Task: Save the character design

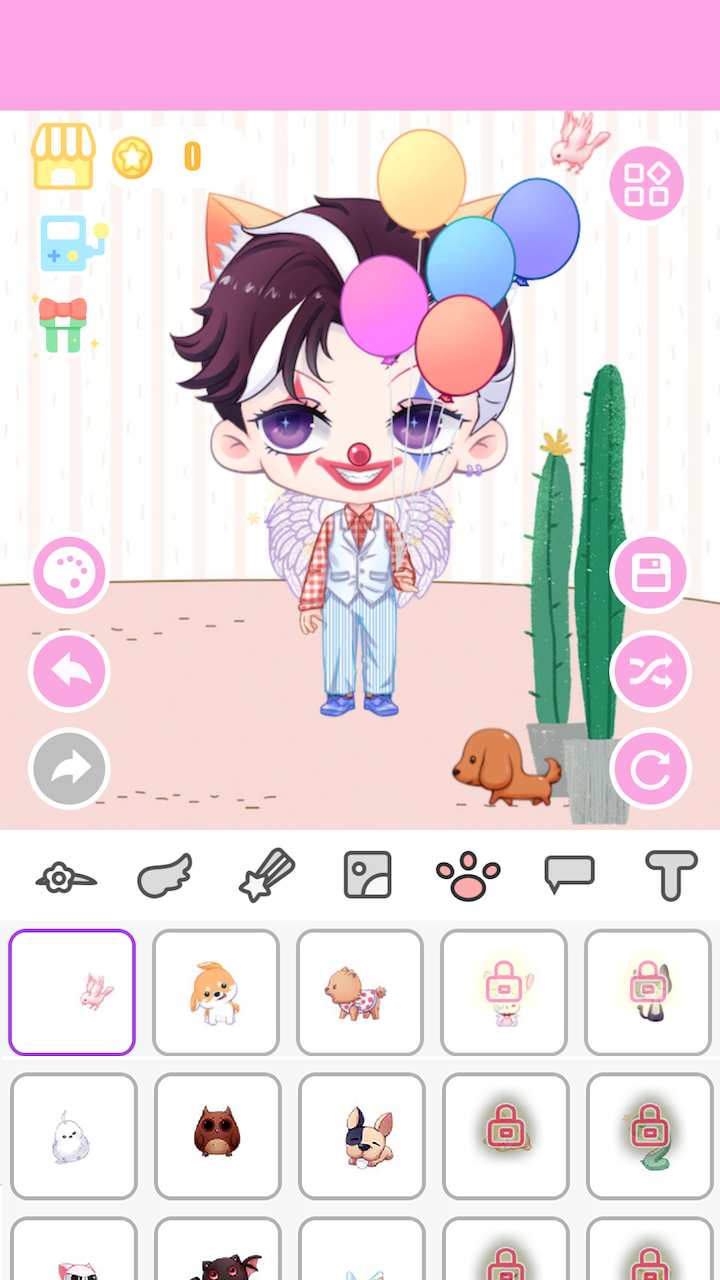Action: tap(650, 574)
